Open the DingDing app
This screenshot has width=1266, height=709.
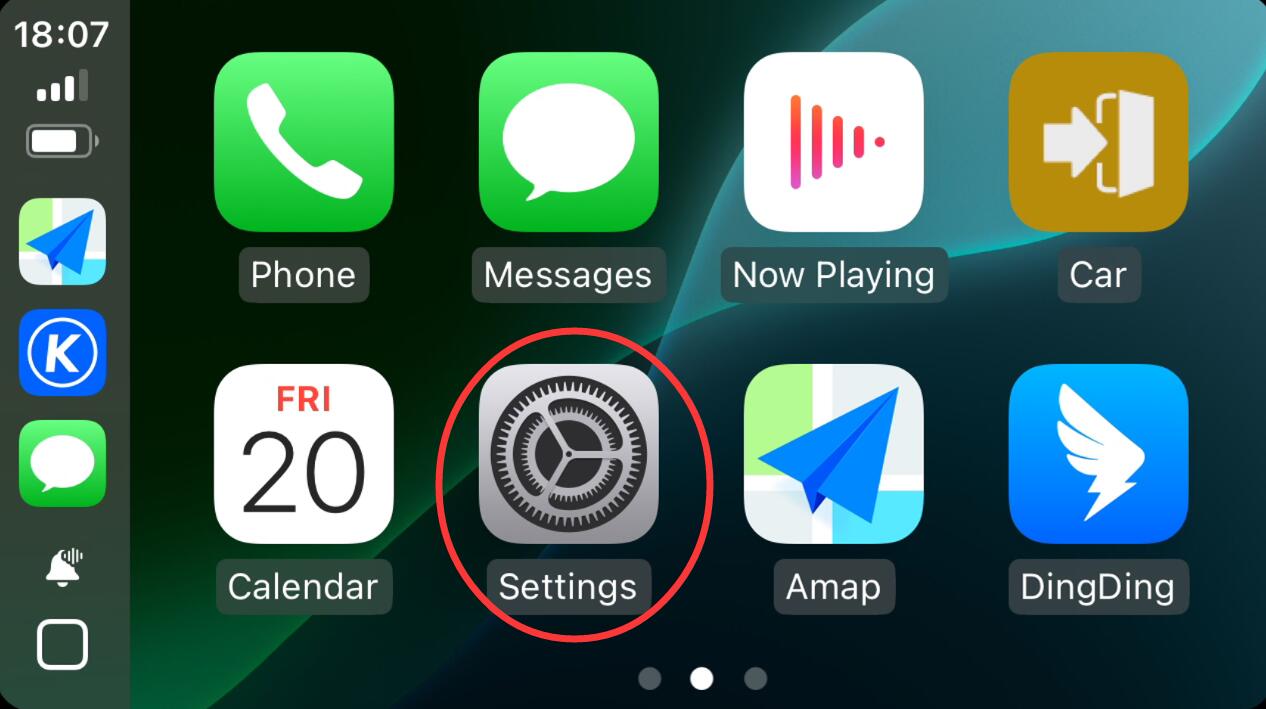pos(1098,454)
